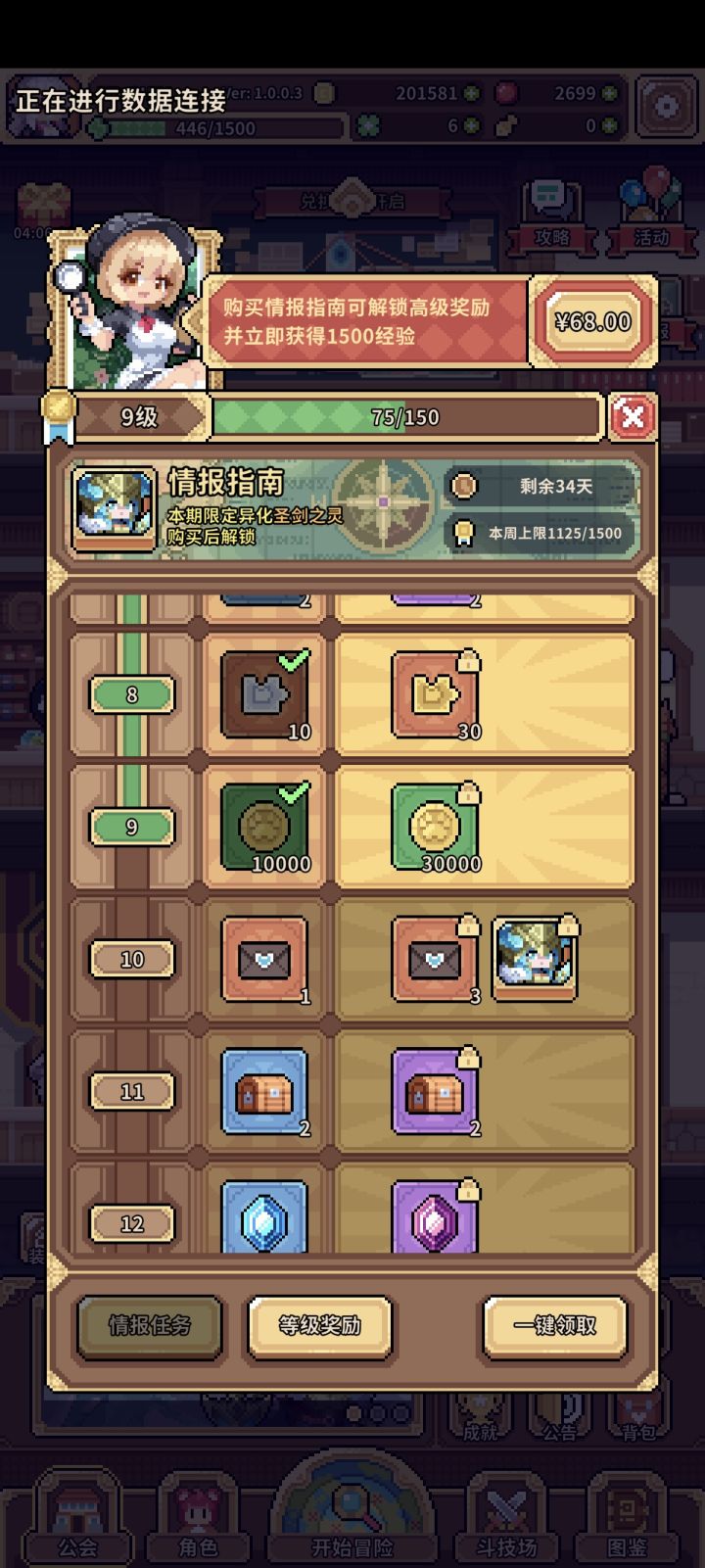The height and width of the screenshot is (1568, 705).
Task: Select the level 12 blue gem reward
Action: (x=264, y=1217)
